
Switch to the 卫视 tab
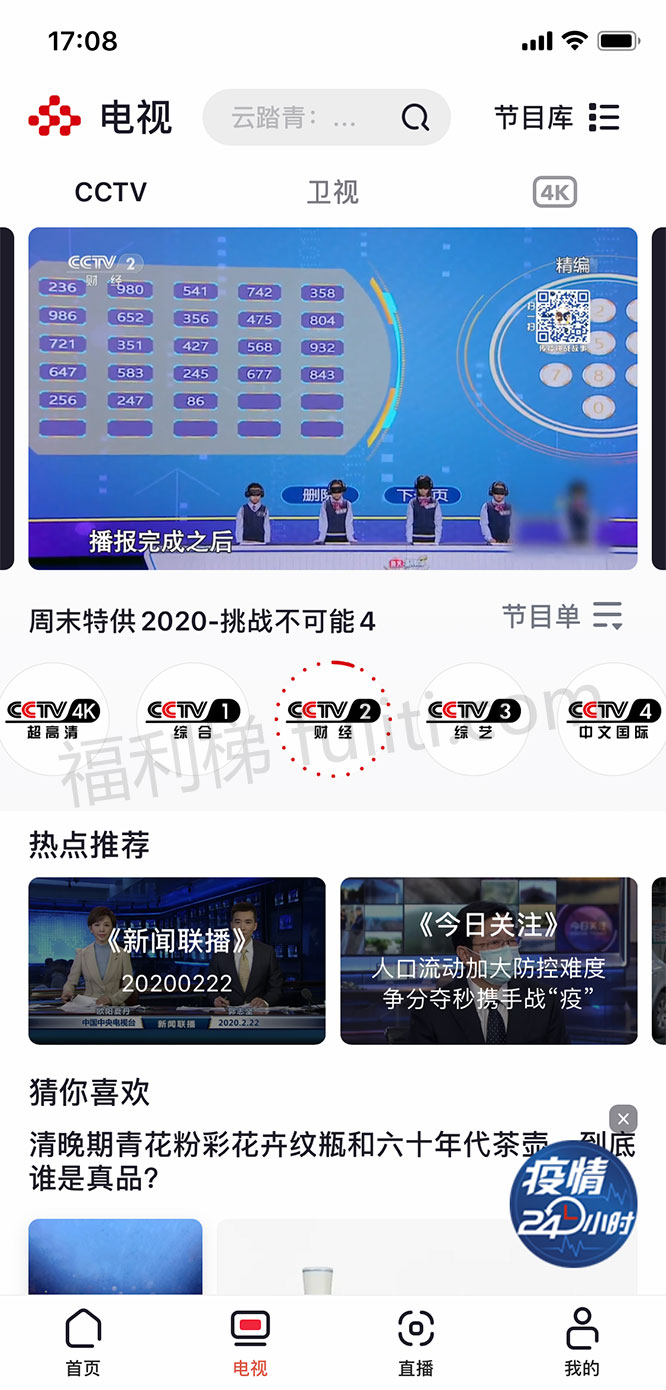[x=332, y=192]
